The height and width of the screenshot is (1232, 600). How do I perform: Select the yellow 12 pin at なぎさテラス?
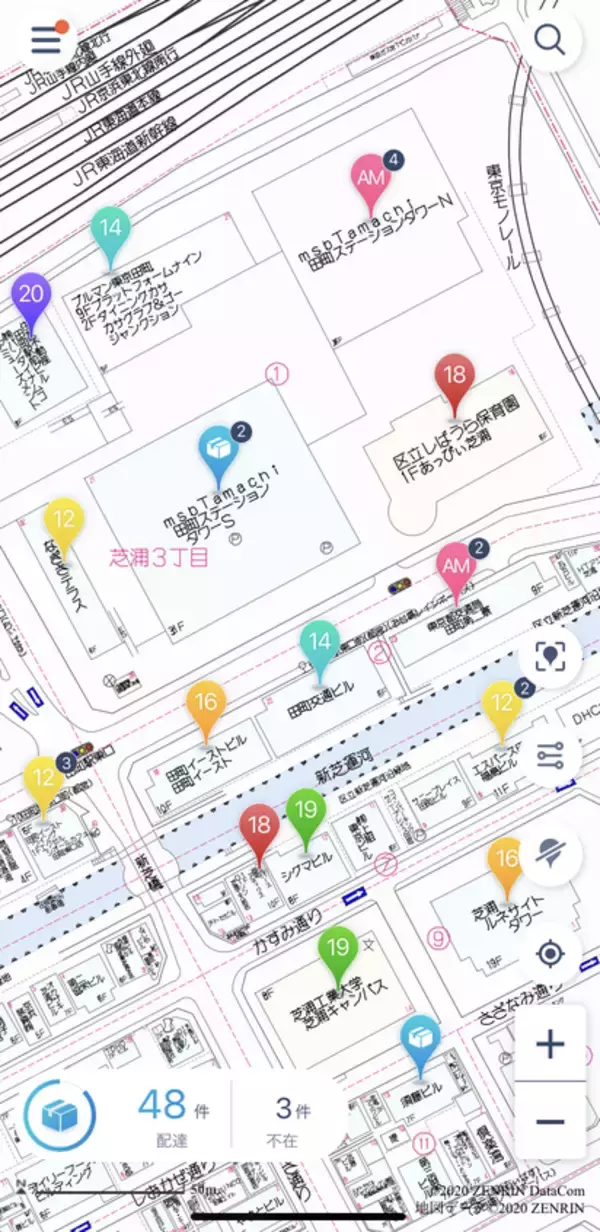point(64,521)
